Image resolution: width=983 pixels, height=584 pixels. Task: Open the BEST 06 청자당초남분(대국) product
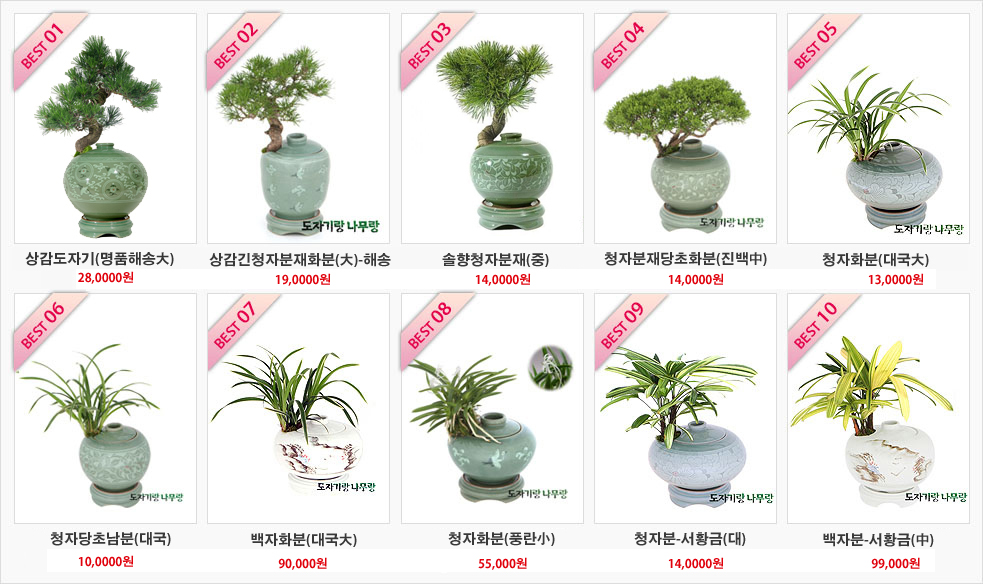(x=105, y=408)
